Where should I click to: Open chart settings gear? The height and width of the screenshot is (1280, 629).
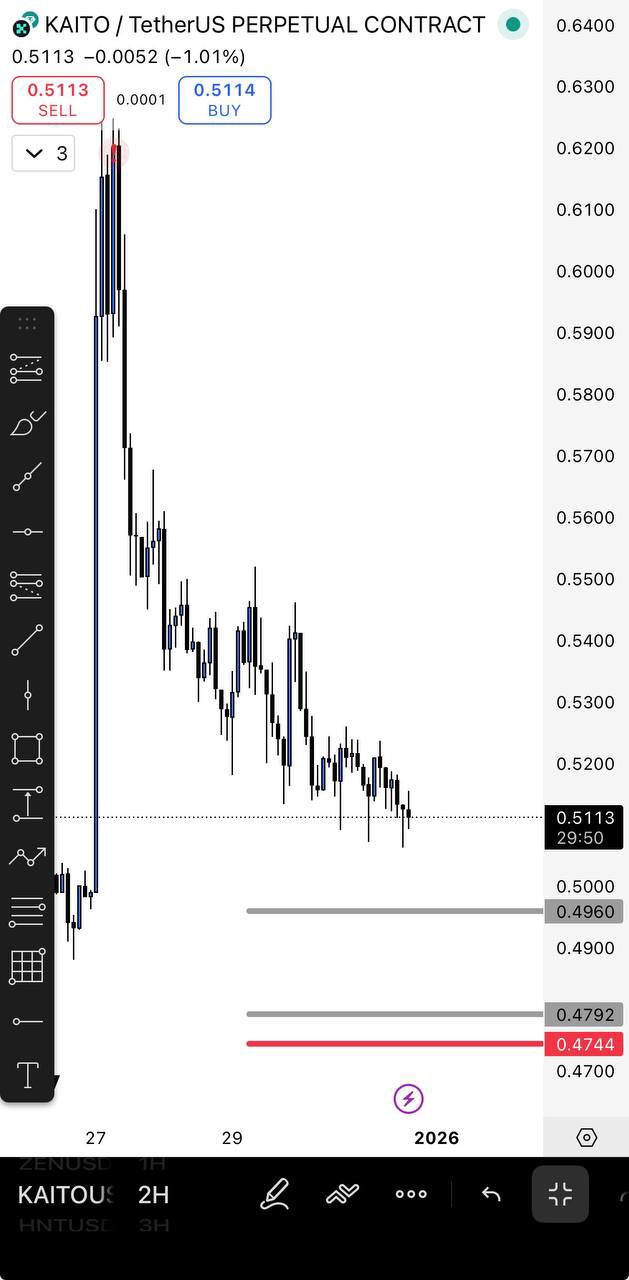(587, 1138)
